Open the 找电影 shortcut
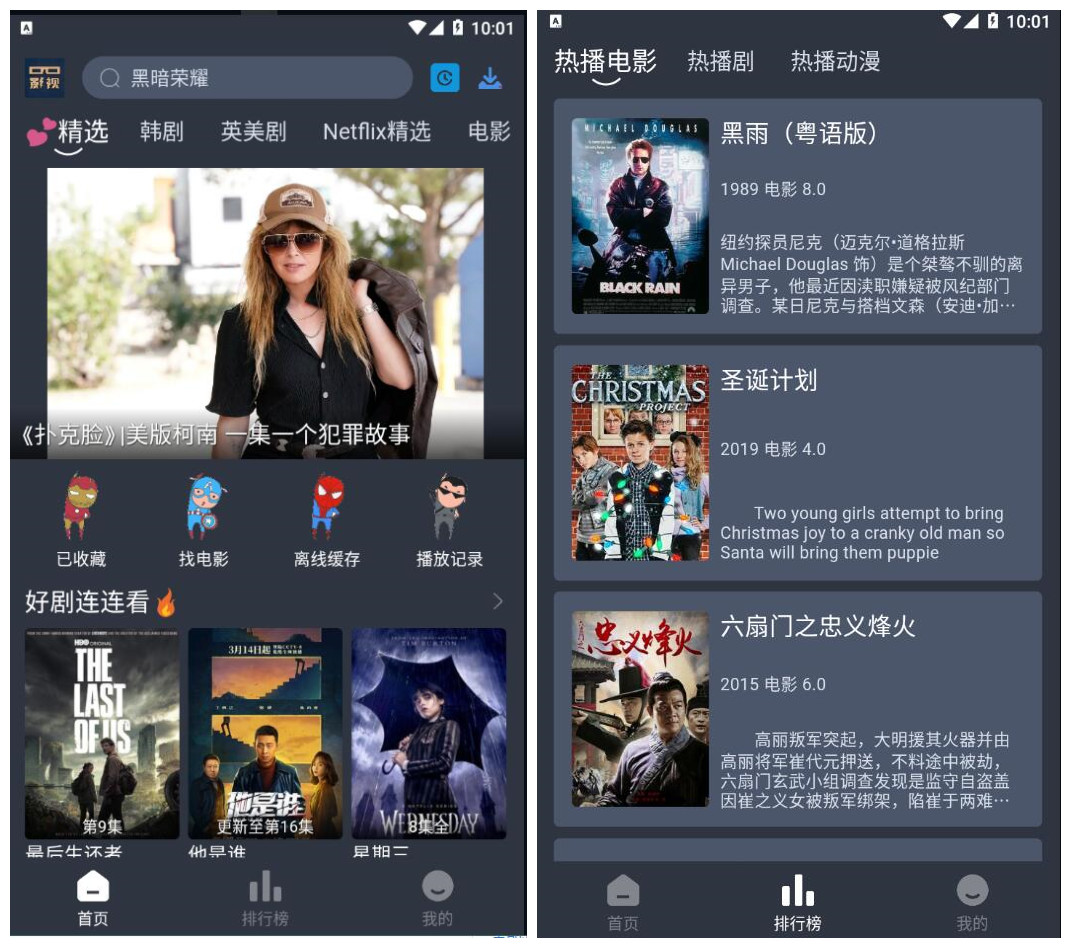Image resolution: width=1071 pixels, height=948 pixels. [x=204, y=521]
